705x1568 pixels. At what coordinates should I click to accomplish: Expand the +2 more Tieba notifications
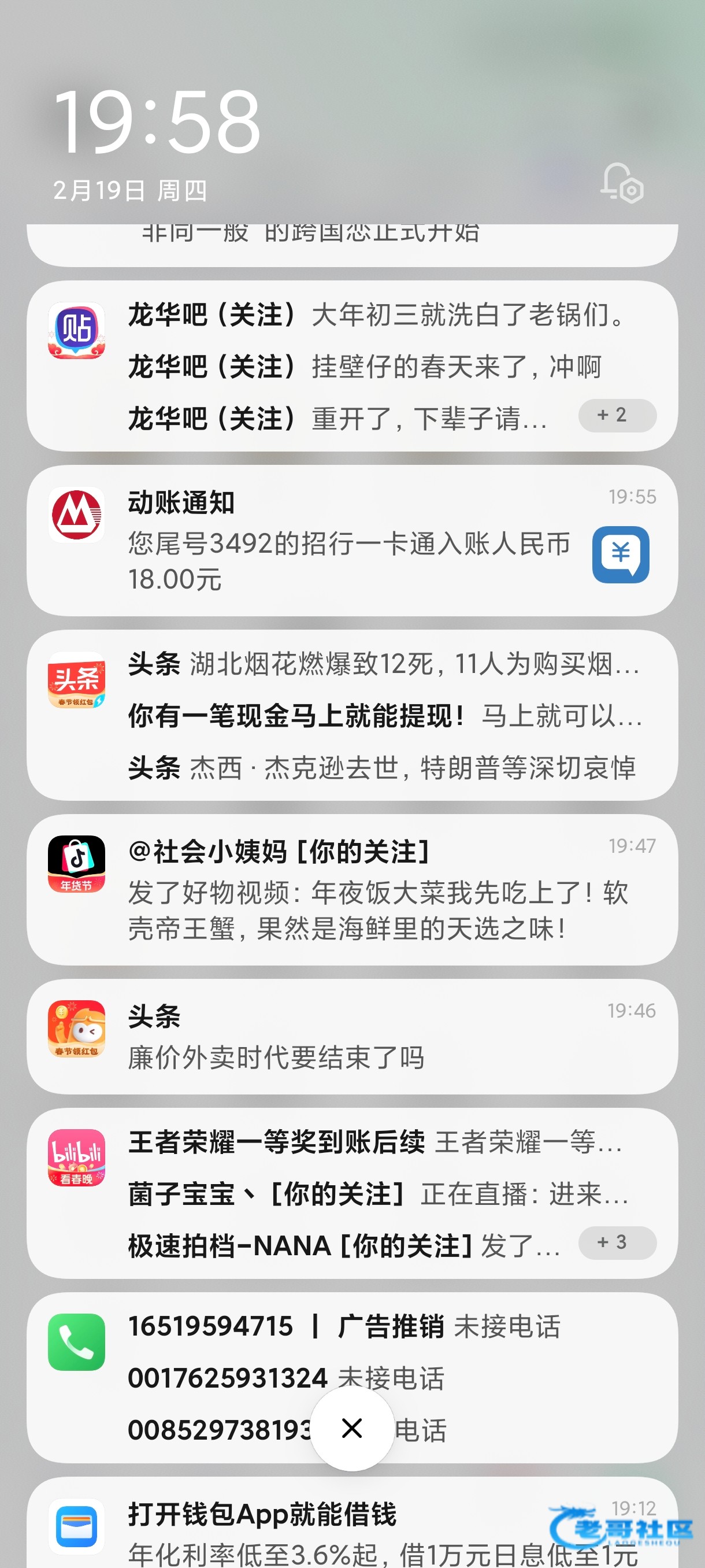click(x=617, y=415)
